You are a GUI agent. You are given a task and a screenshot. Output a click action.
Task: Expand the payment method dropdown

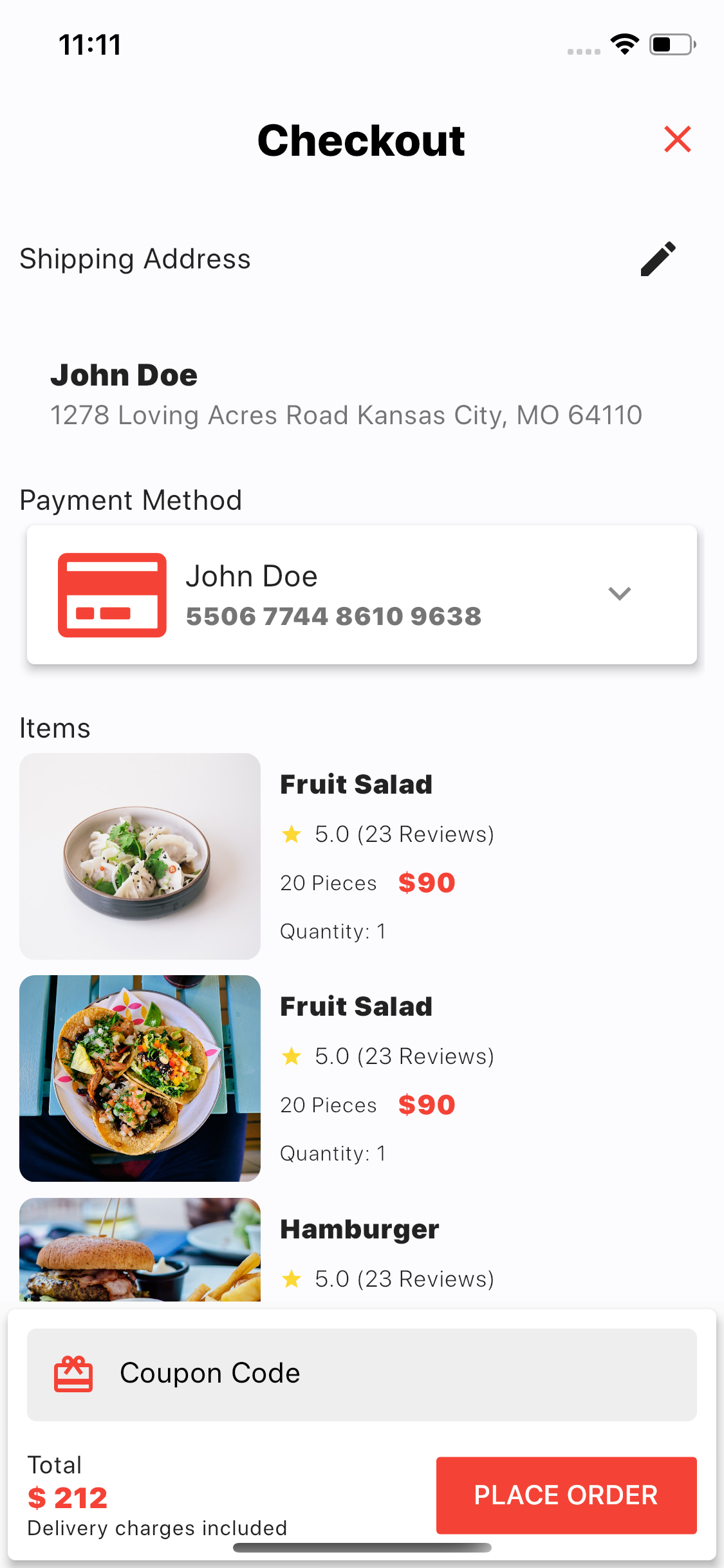[619, 593]
